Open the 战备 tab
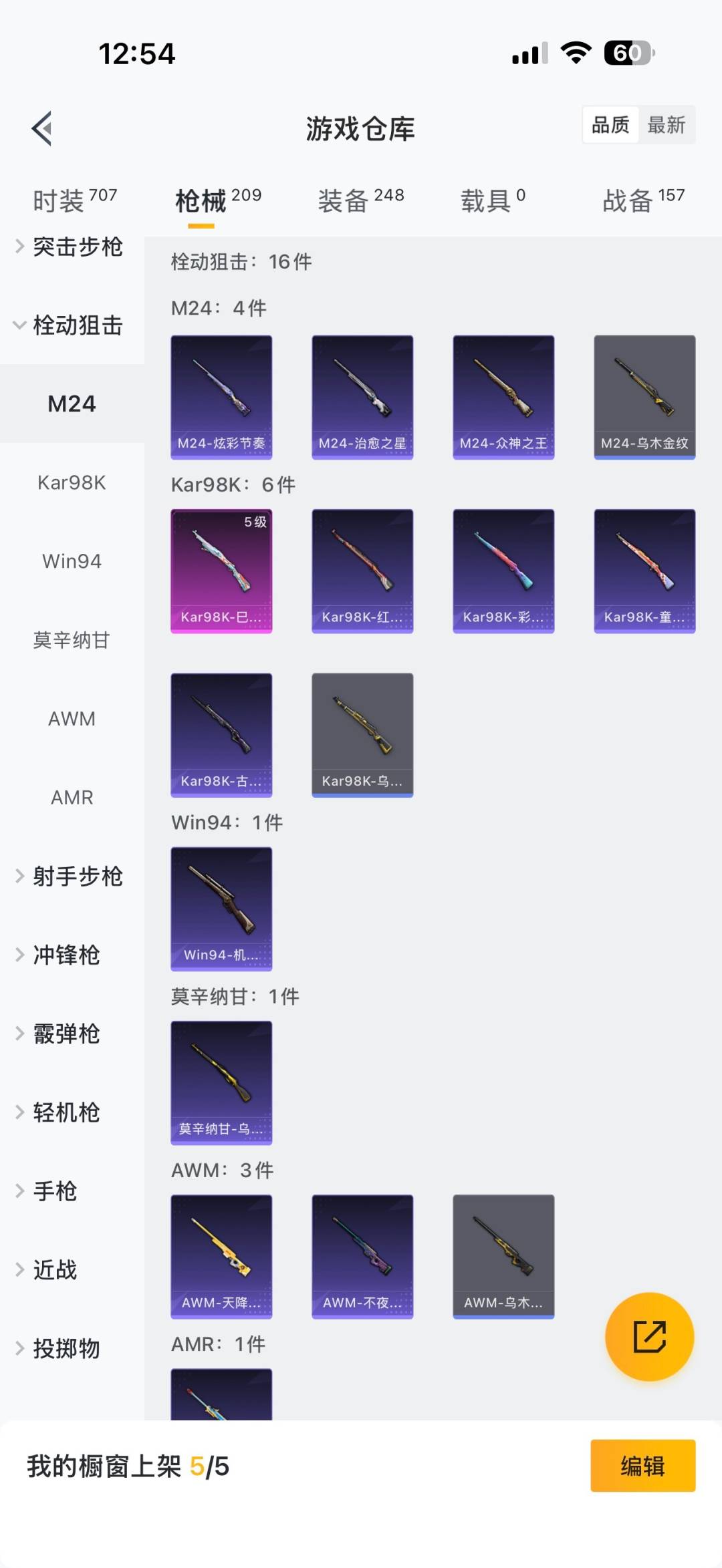This screenshot has height=1568, width=722. pyautogui.click(x=642, y=200)
